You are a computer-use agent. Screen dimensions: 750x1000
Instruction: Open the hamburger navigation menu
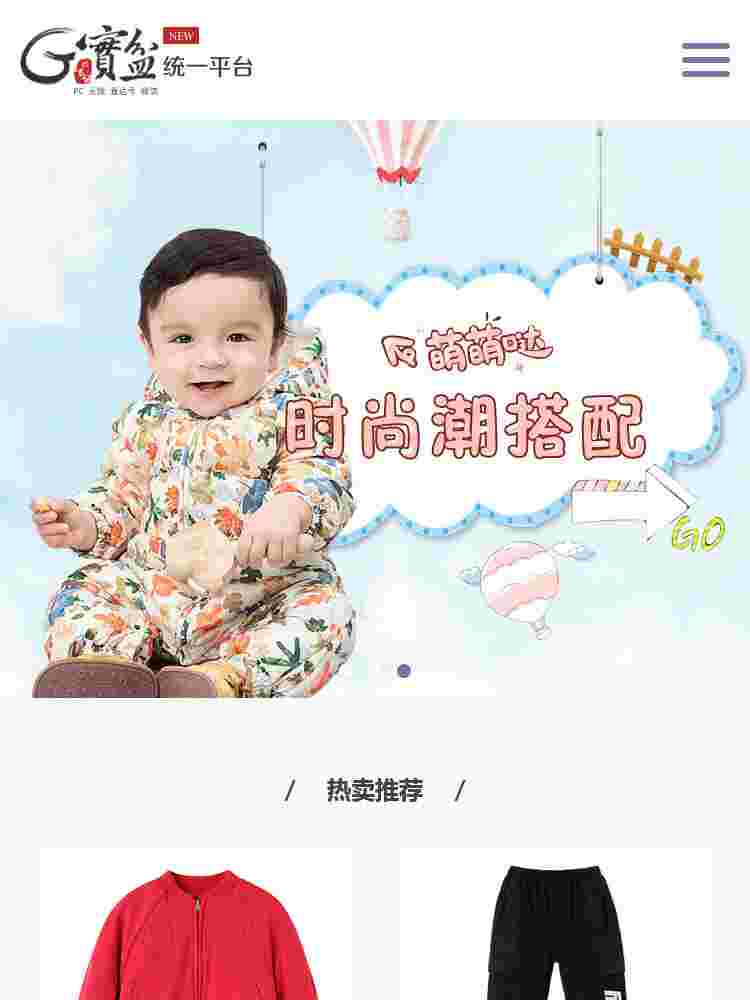(x=706, y=60)
